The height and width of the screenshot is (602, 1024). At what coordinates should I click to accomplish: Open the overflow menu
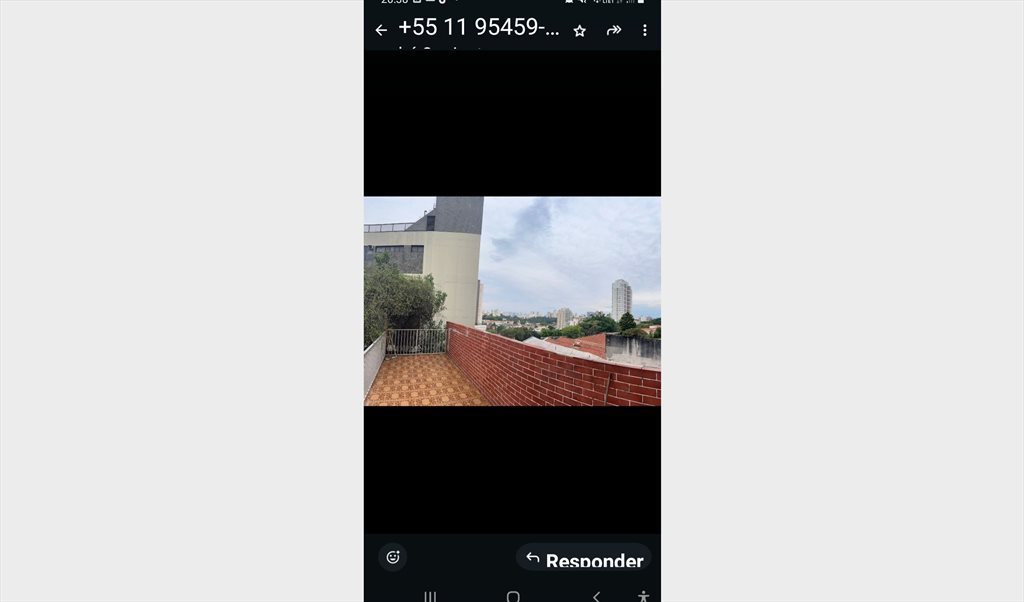644,31
